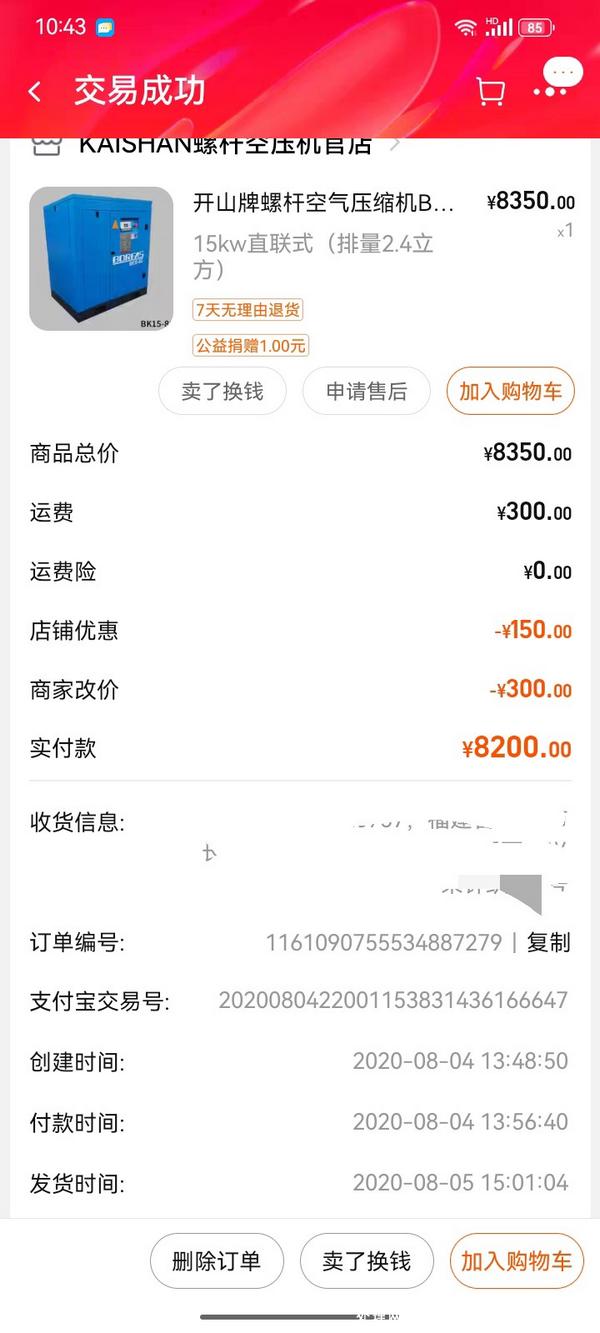Tap 卖了换钱 next to 申请售后
Screen dimensions: 600x1333
(x=222, y=391)
